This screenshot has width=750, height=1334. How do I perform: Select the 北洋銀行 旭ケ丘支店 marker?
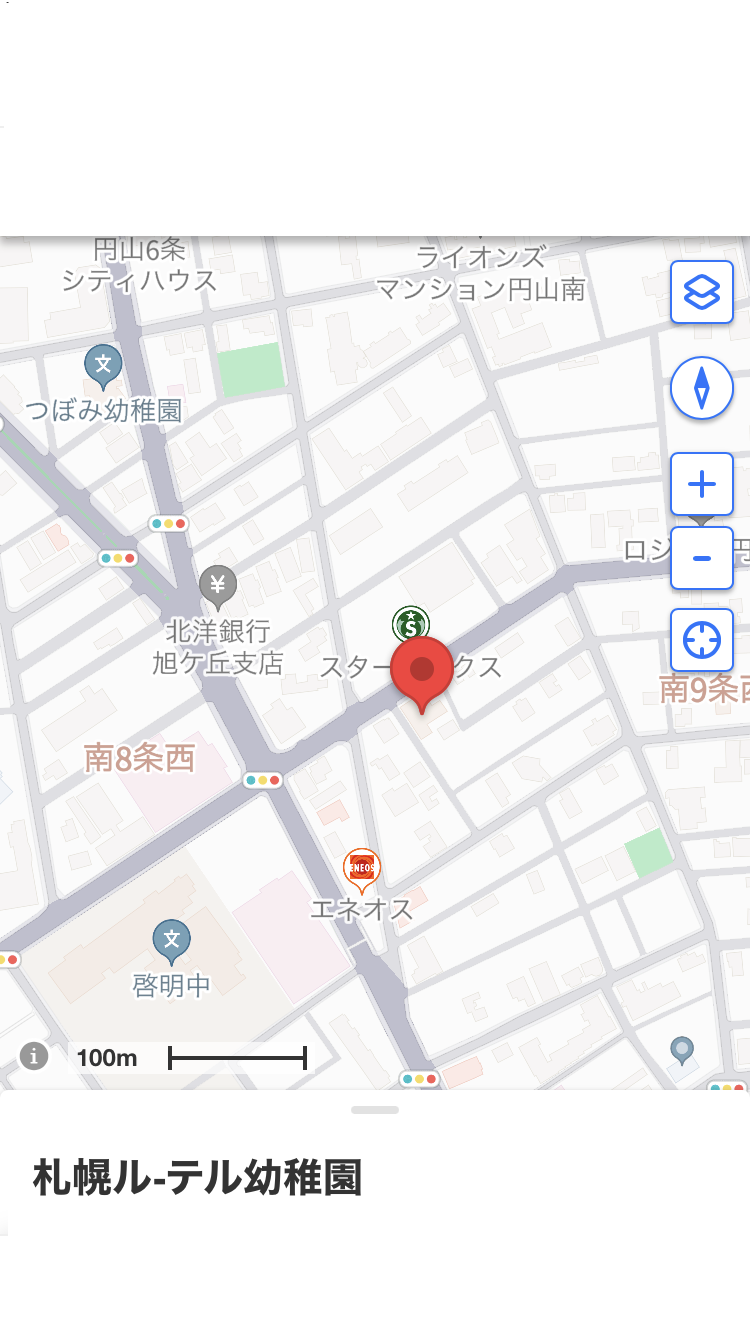coord(217,586)
